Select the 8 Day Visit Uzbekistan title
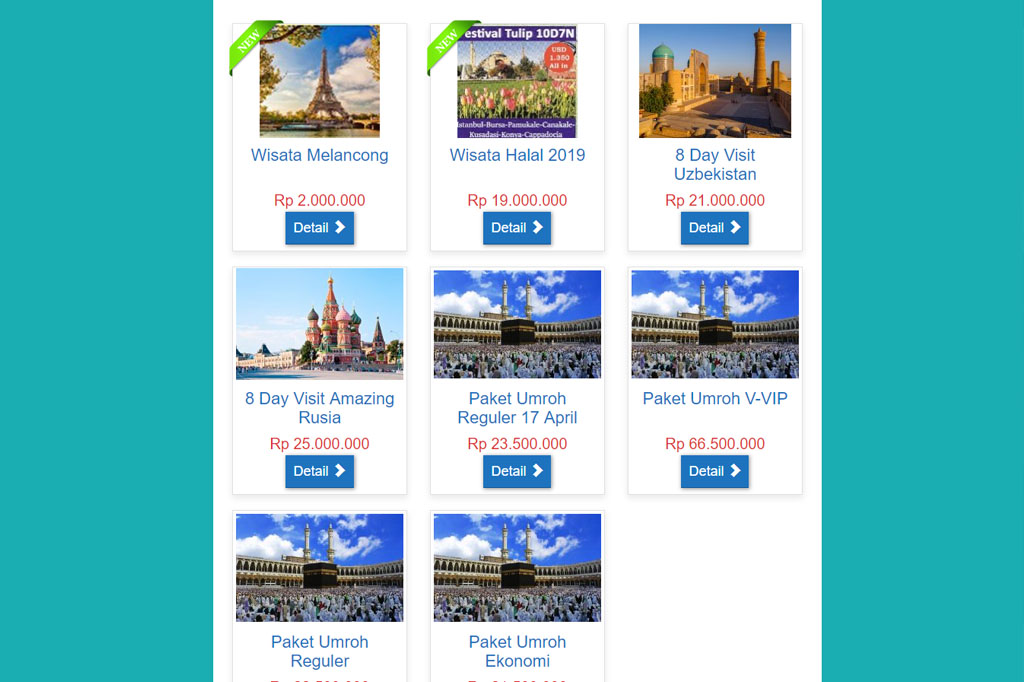This screenshot has height=682, width=1024. tap(714, 164)
